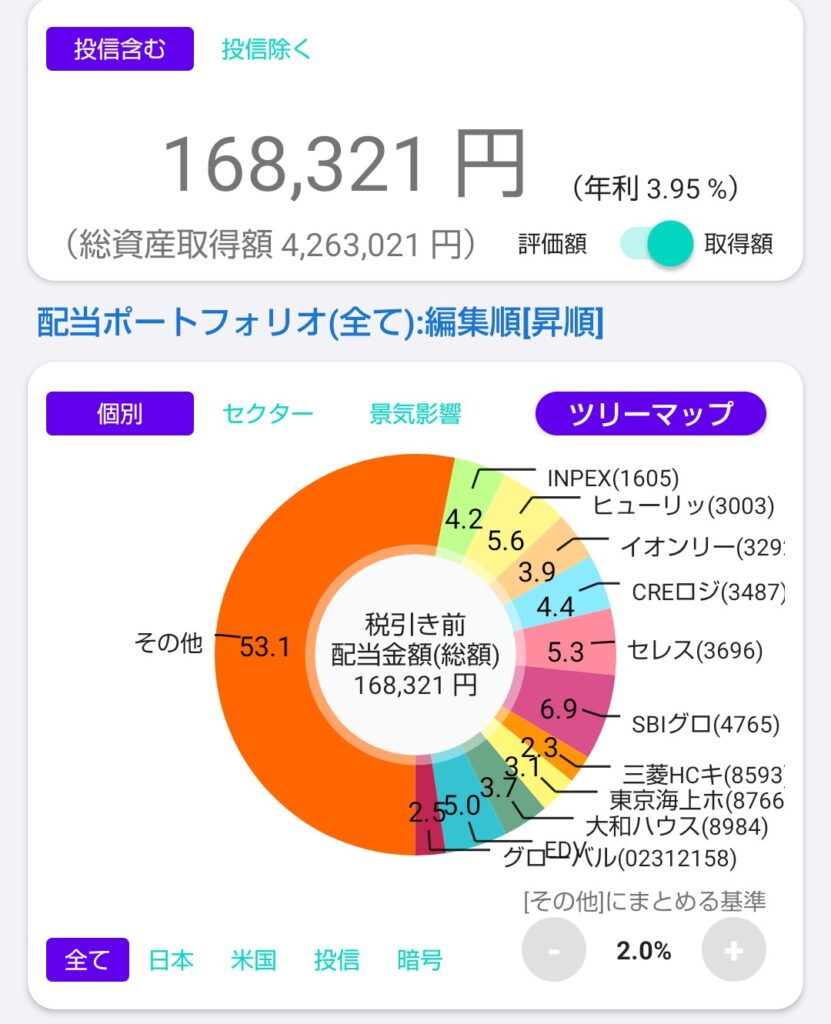Image resolution: width=831 pixels, height=1024 pixels.
Task: Toggle the 評価額/取得額 switch
Action: 657,243
